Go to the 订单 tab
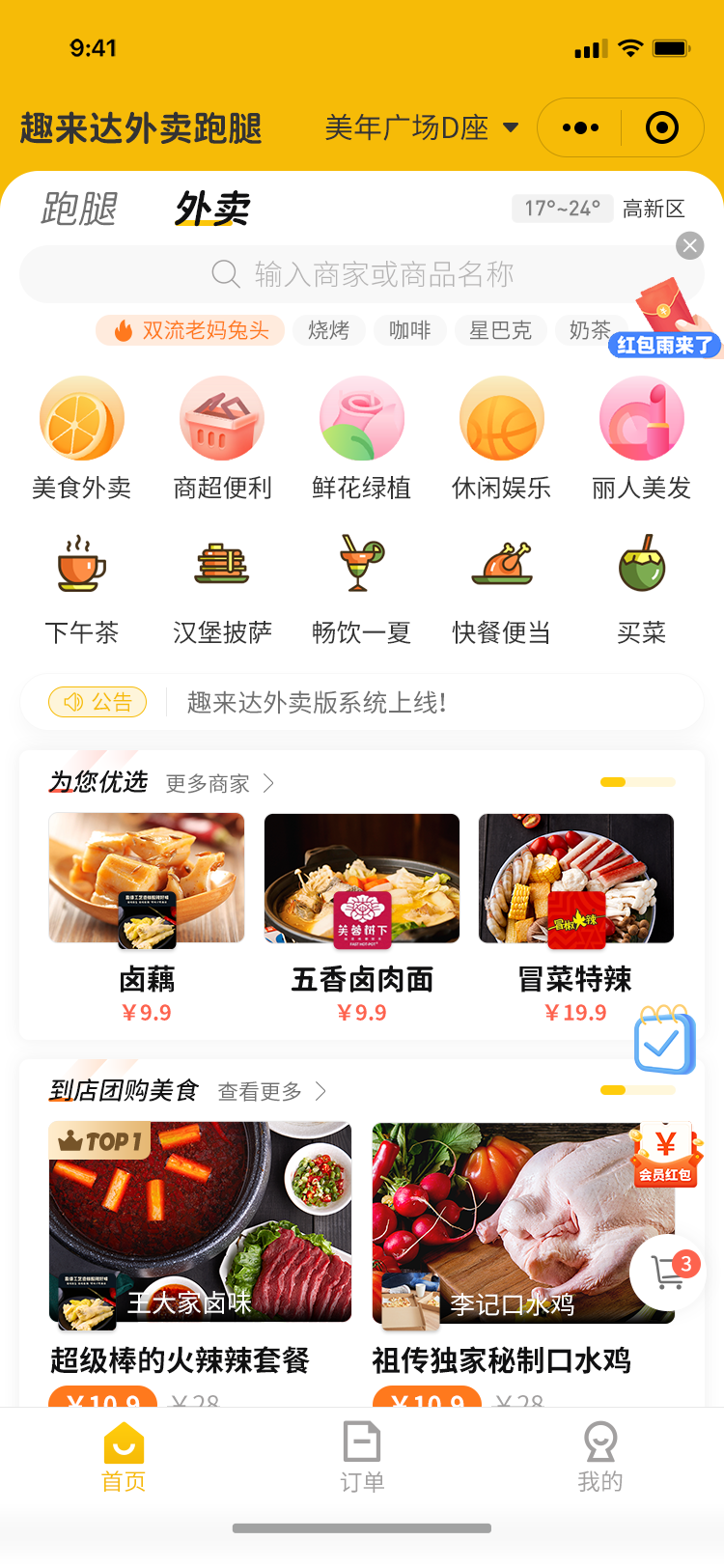This screenshot has width=724, height=1568. tap(362, 1457)
